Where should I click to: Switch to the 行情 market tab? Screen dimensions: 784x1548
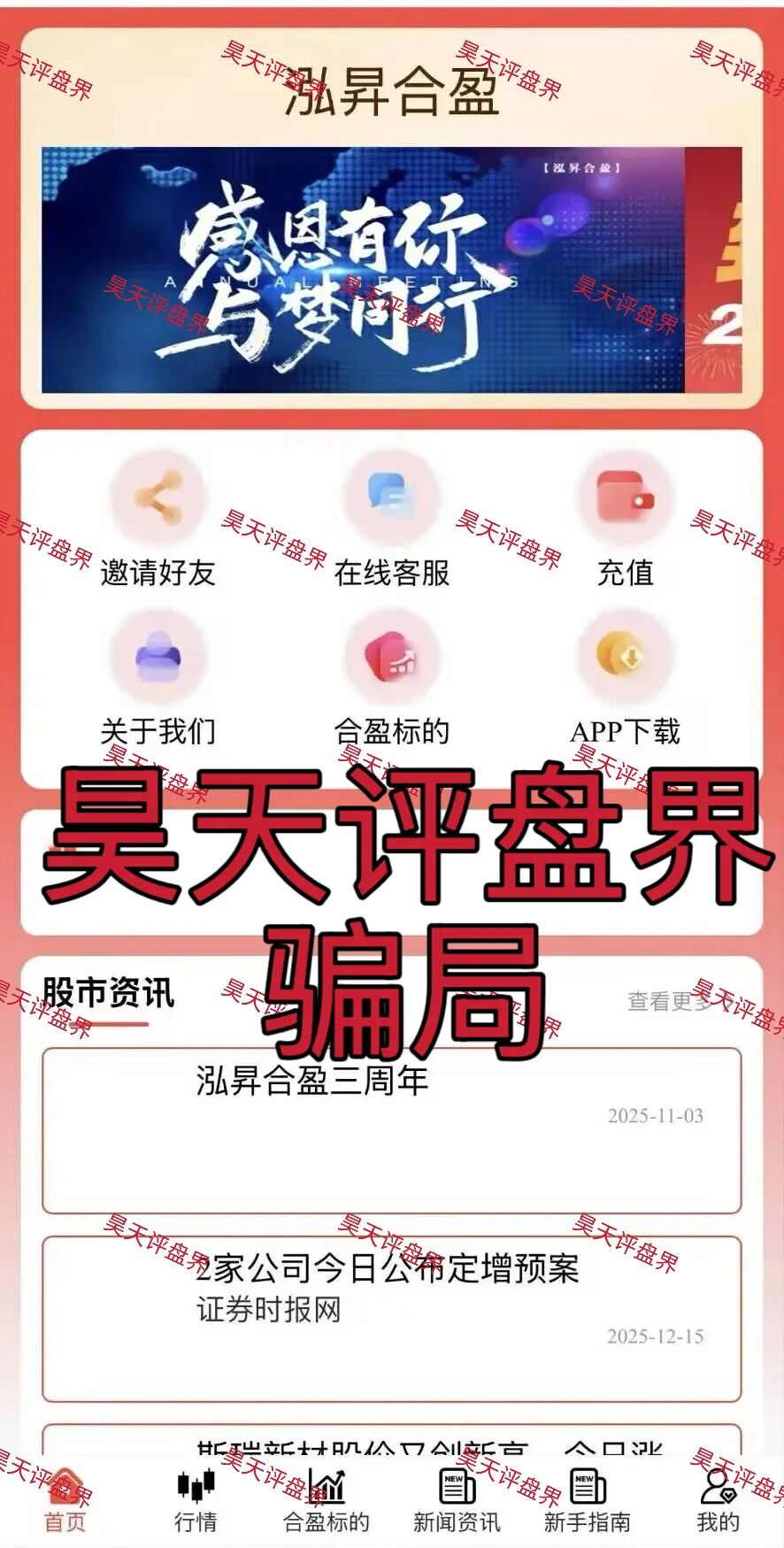(x=196, y=1500)
